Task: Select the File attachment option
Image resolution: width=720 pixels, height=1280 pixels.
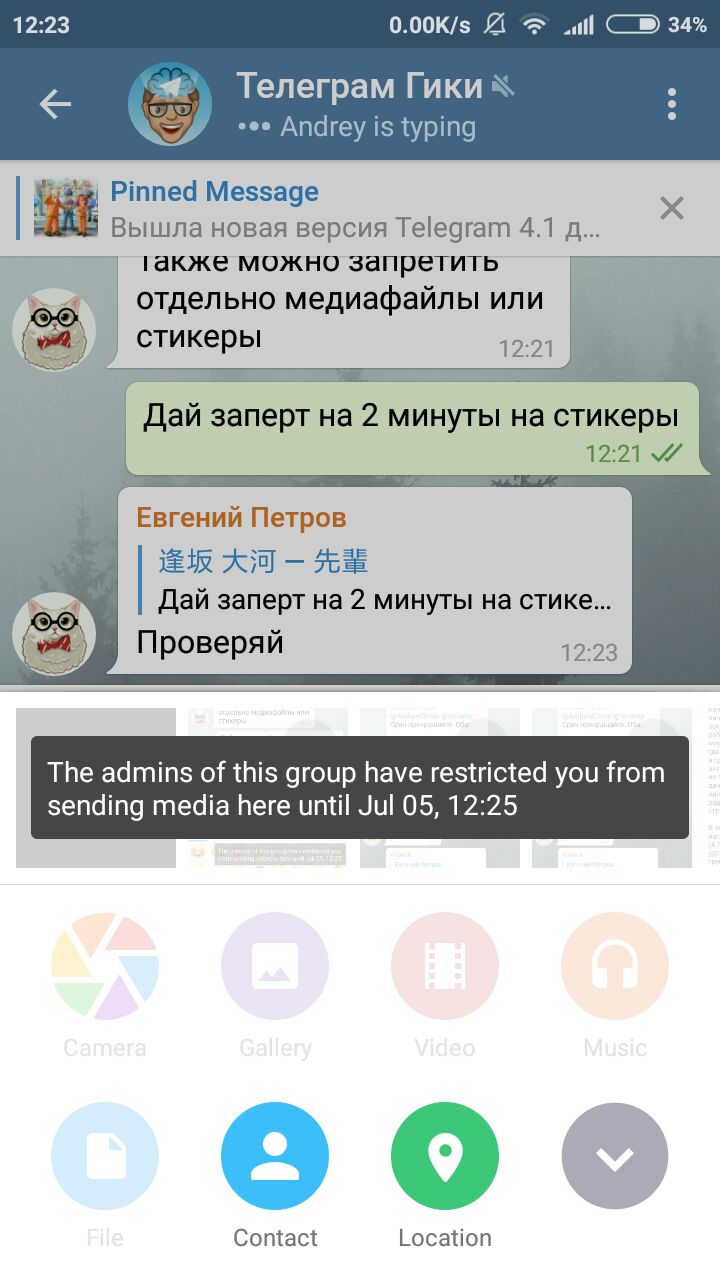Action: click(105, 1156)
